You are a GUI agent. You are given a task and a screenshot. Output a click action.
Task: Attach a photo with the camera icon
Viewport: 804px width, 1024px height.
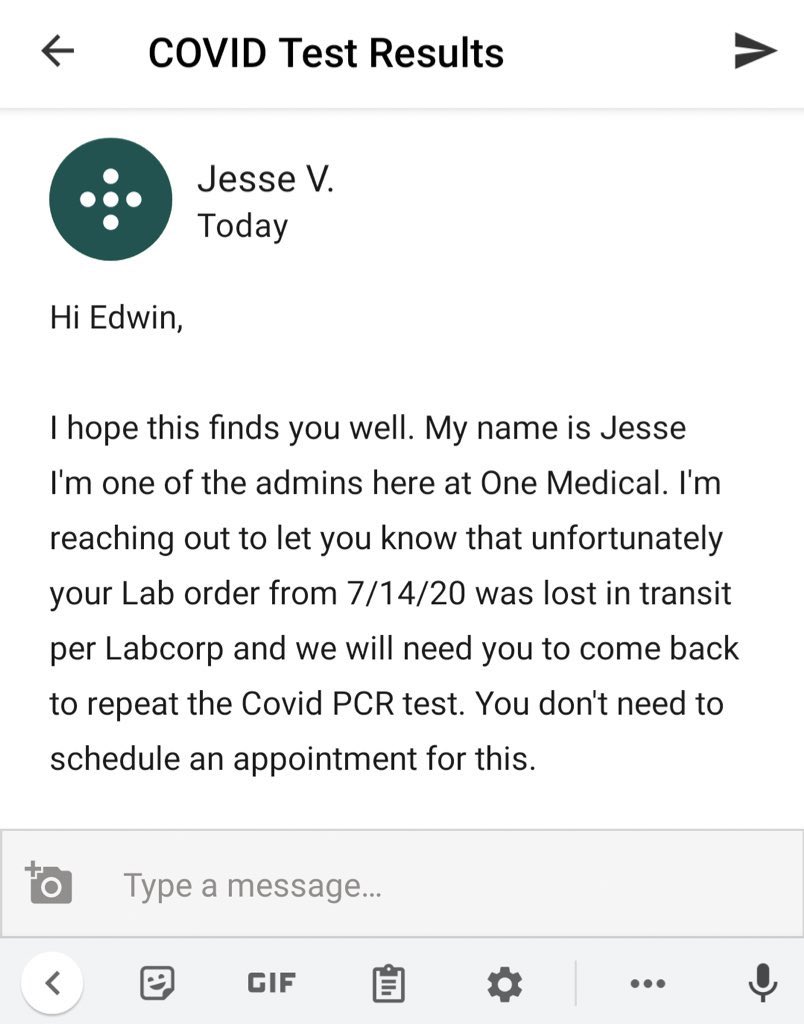click(x=49, y=883)
